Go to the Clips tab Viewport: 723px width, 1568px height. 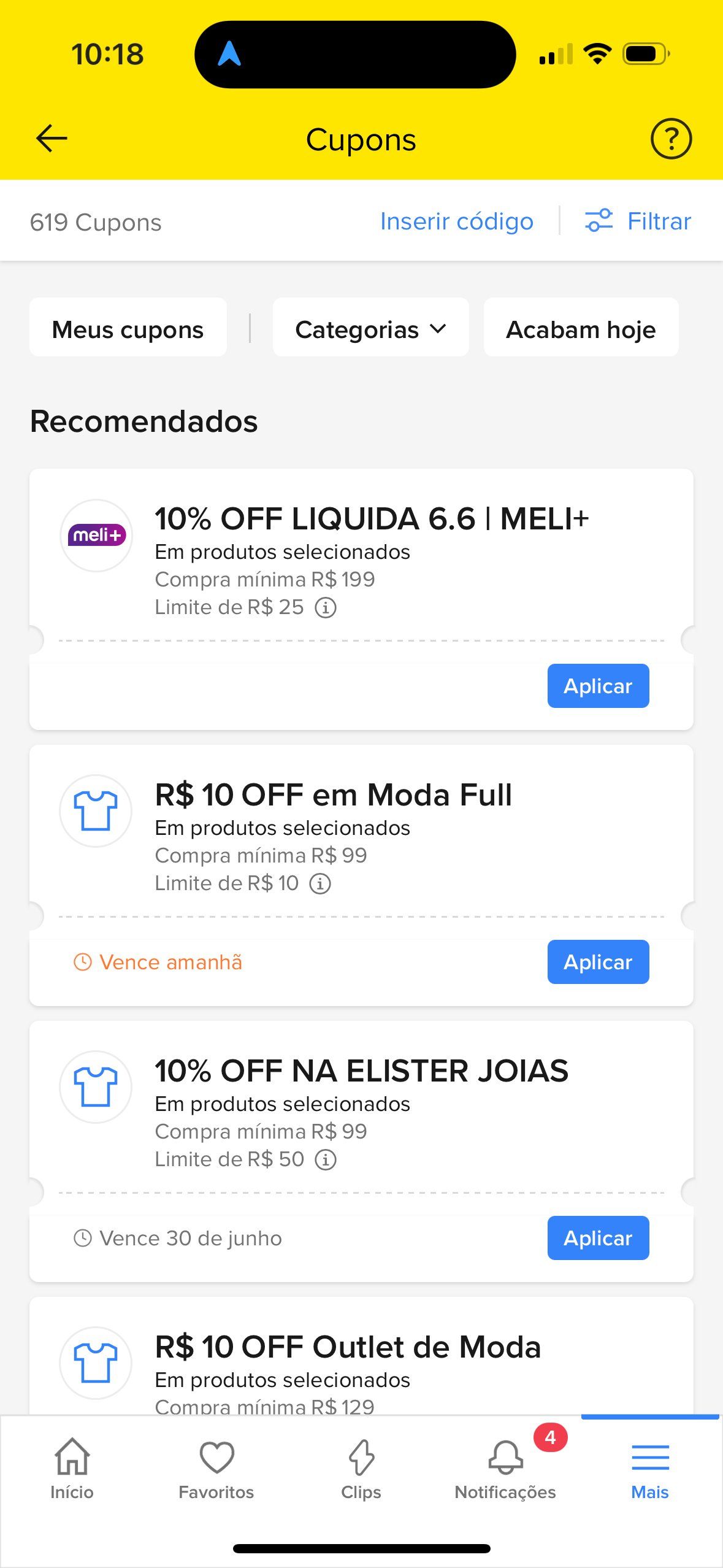coord(361,1469)
